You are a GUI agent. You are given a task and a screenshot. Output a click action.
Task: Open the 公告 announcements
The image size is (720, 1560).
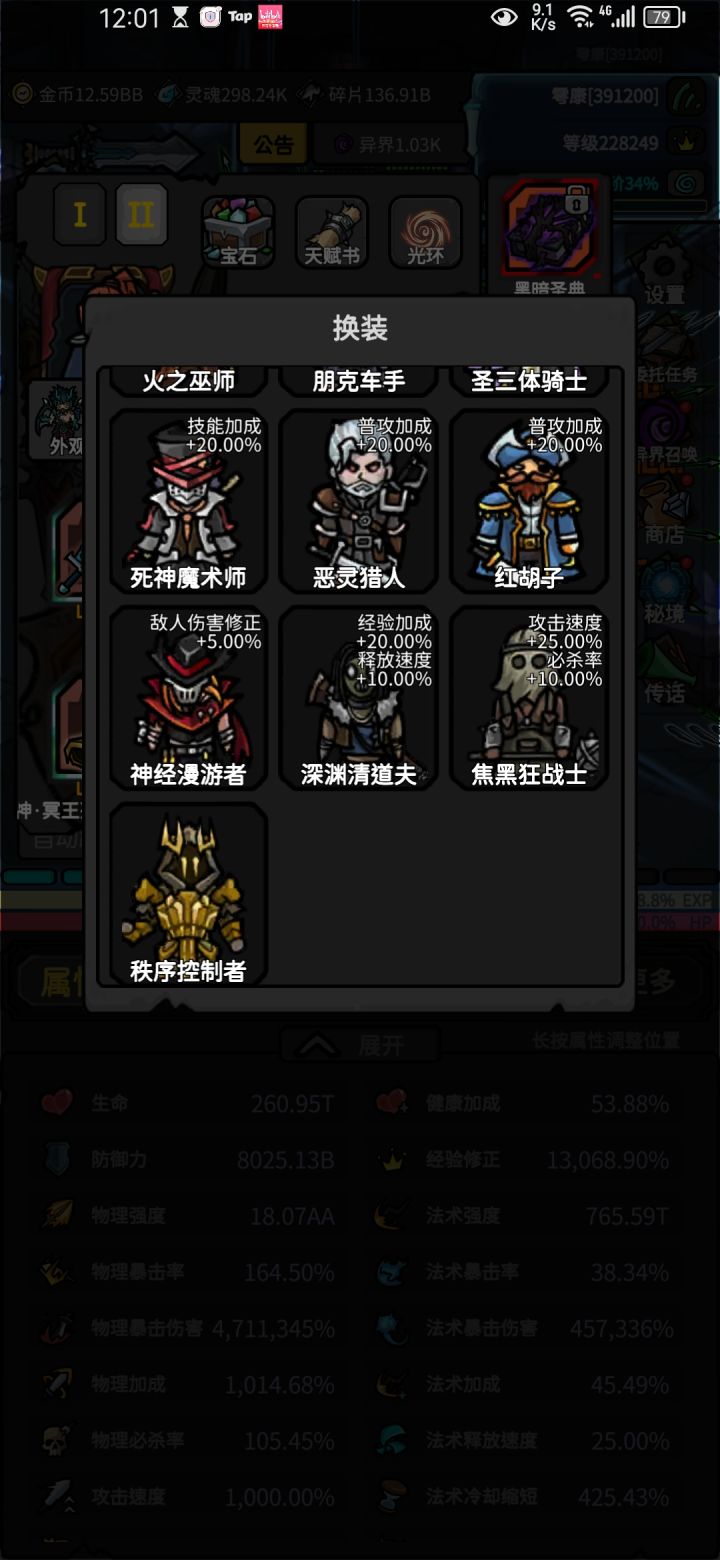coord(272,144)
